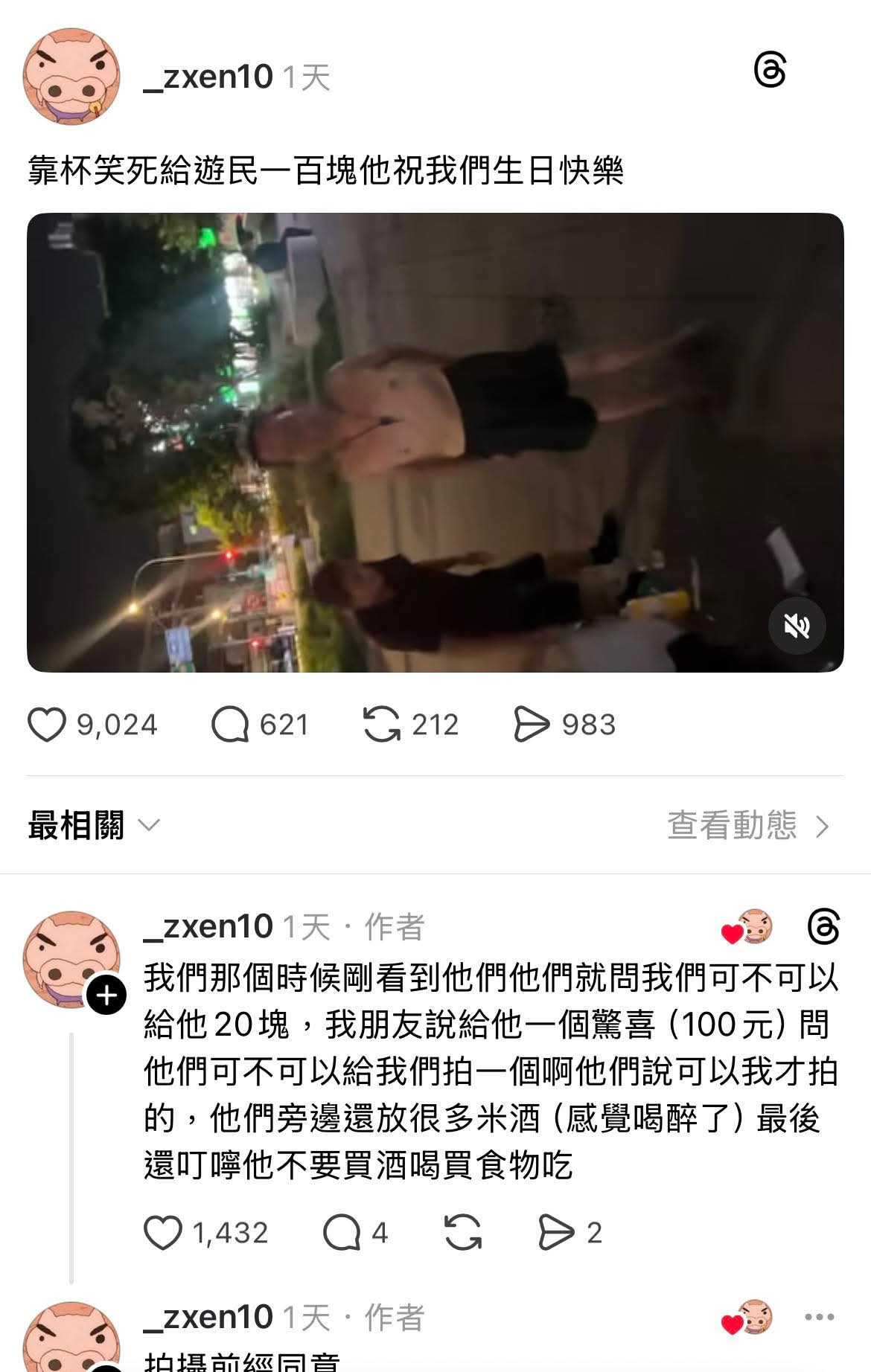This screenshot has width=871, height=1372.
Task: Like the main post with 9,024 likes
Action: pos(47,725)
